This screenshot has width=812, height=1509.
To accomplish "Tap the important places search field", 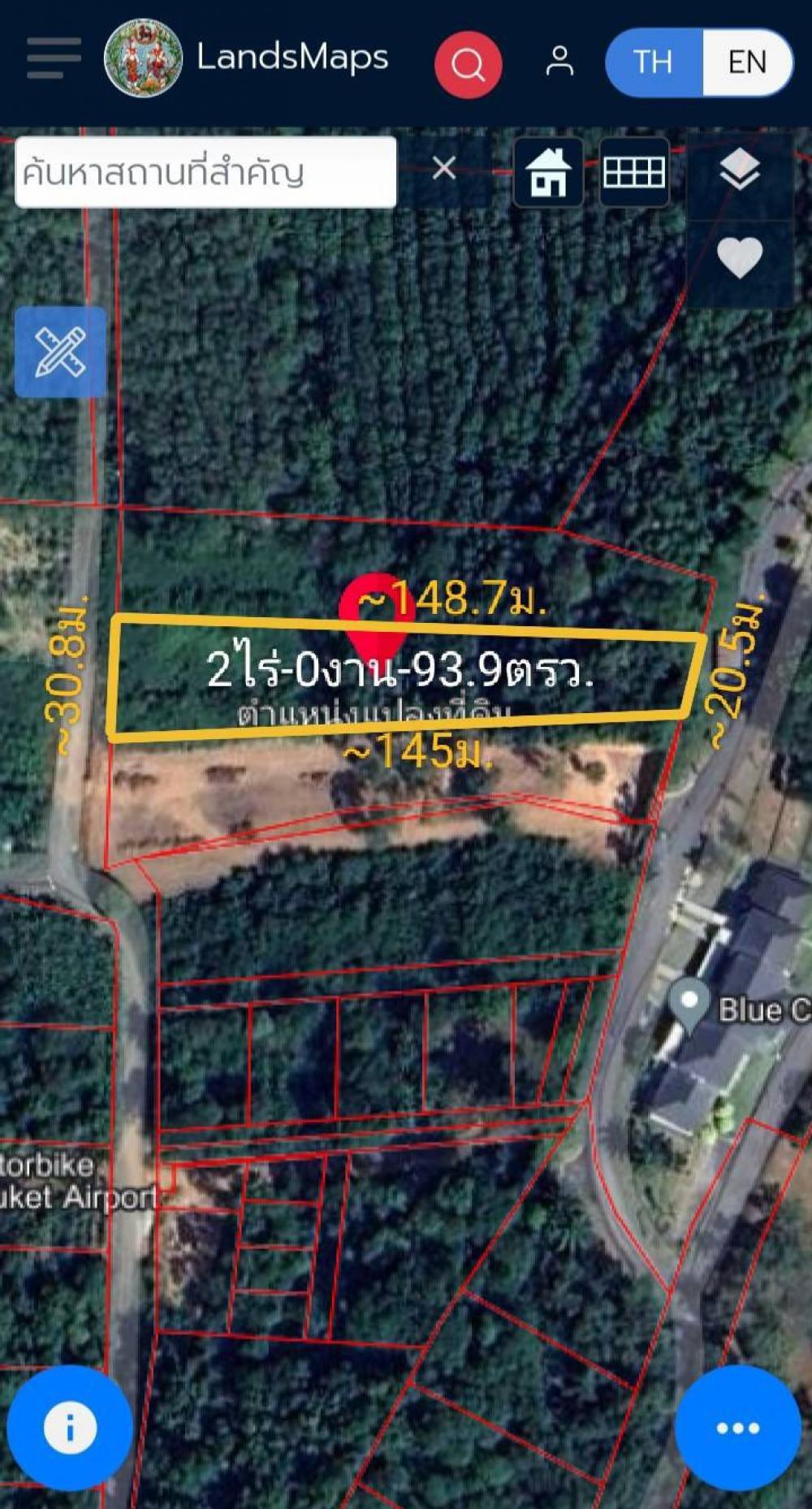I will point(205,172).
